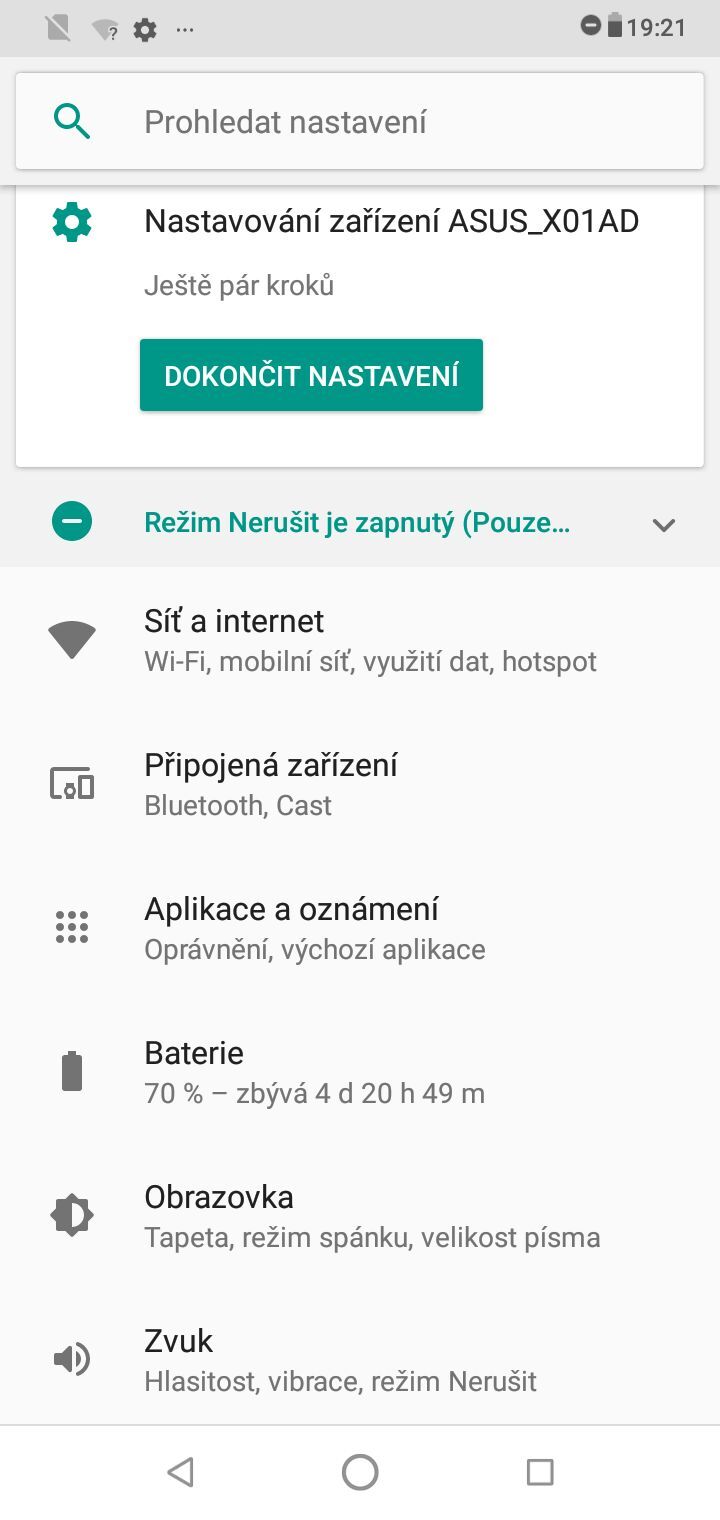The image size is (720, 1520).
Task: Tap the Baterie battery icon
Action: tap(71, 1071)
